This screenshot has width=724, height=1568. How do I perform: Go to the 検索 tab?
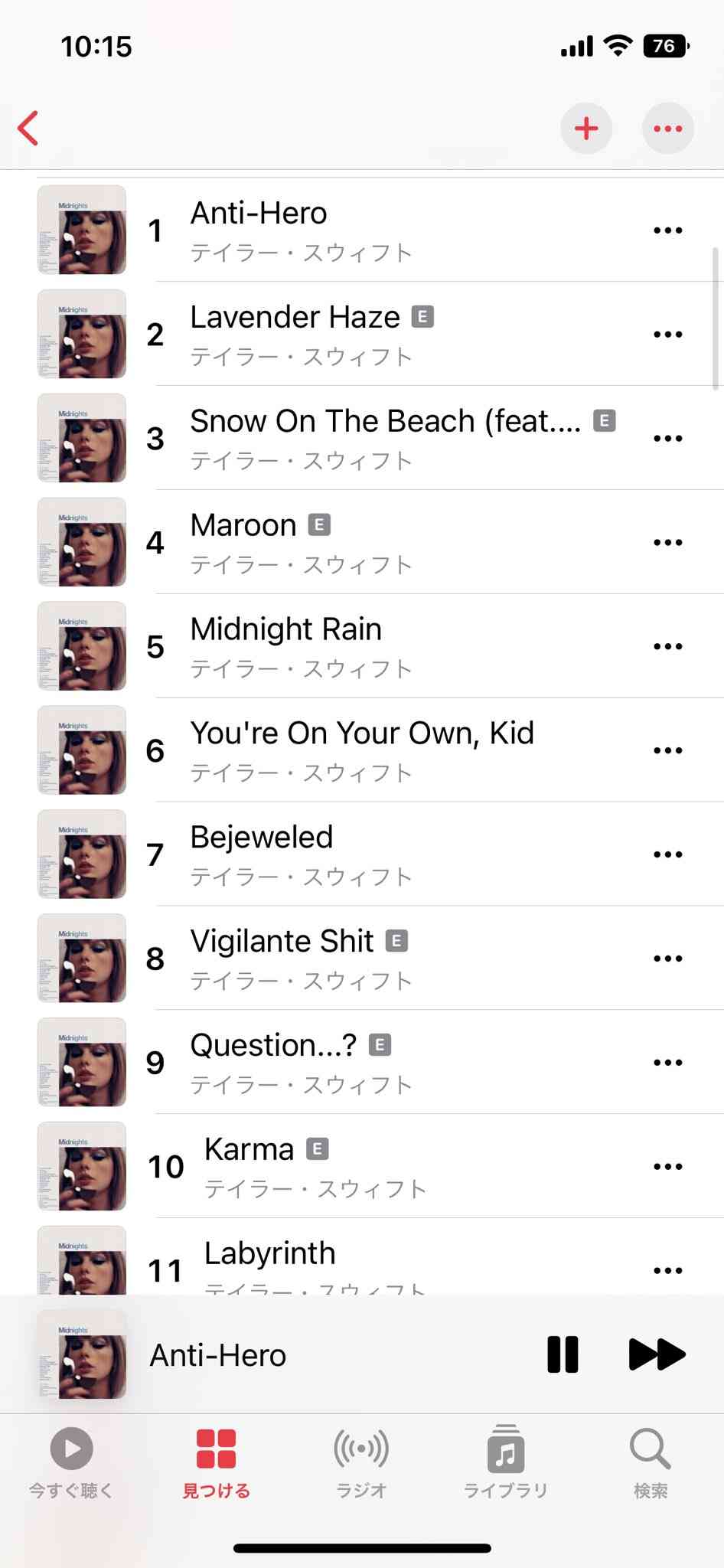pos(651,1462)
